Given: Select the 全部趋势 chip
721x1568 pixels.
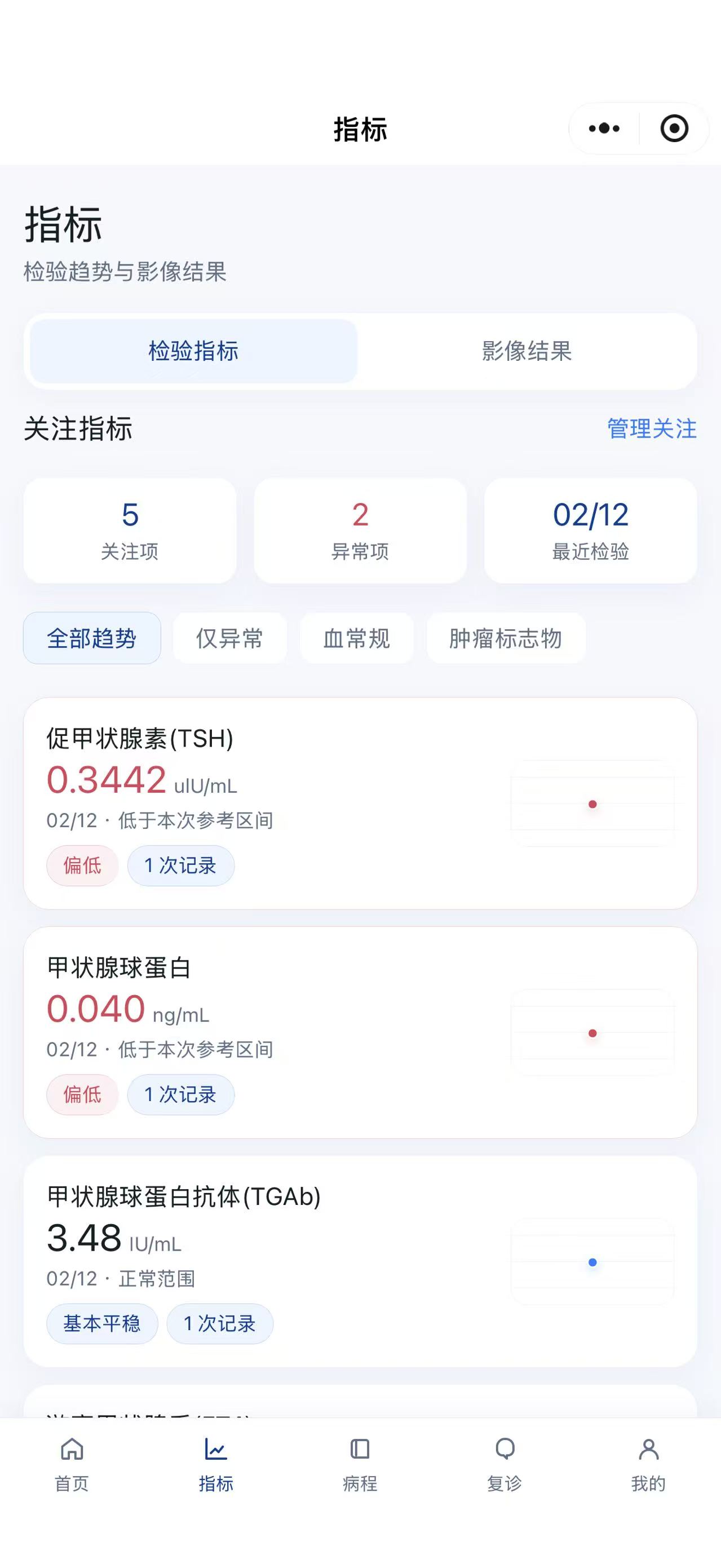Looking at the screenshot, I should pyautogui.click(x=92, y=638).
